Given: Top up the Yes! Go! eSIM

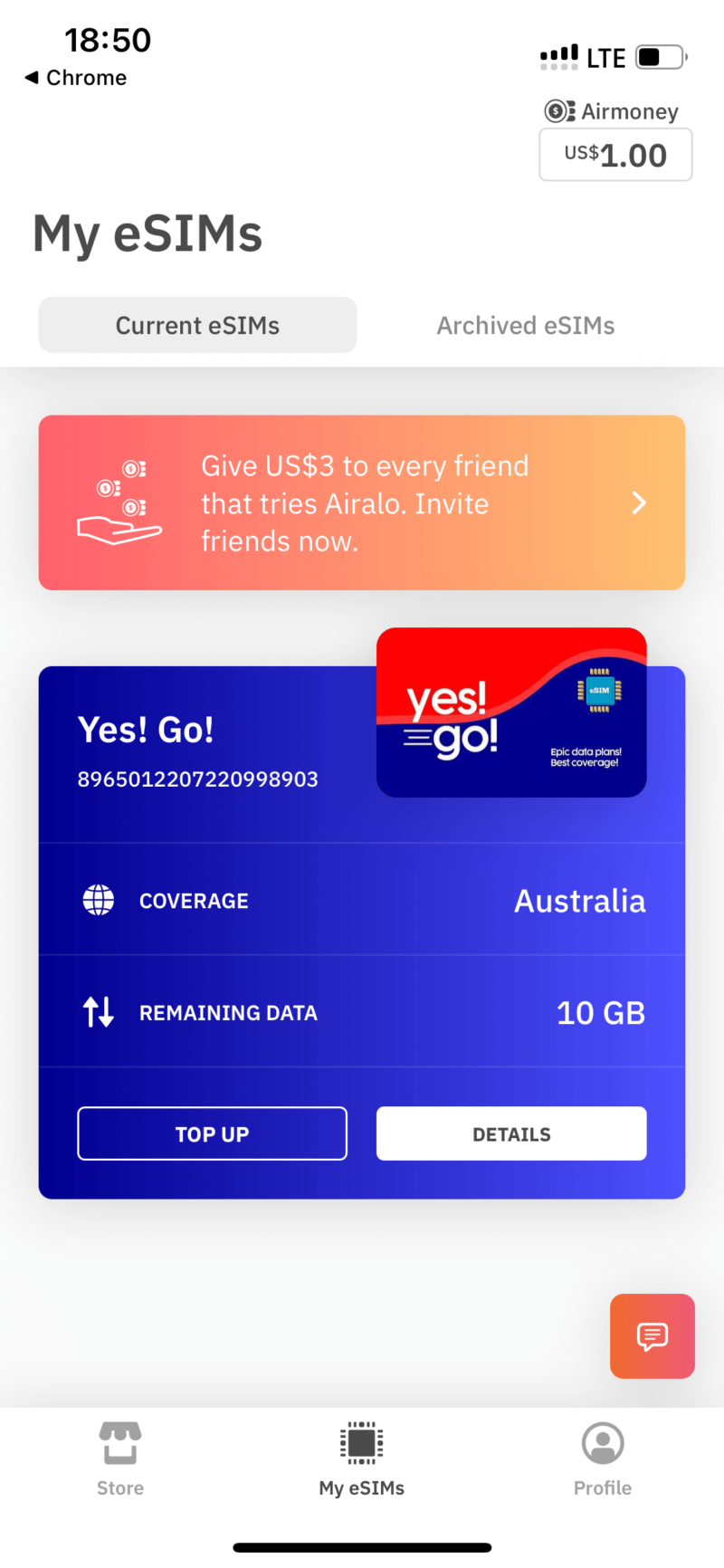Looking at the screenshot, I should point(212,1133).
